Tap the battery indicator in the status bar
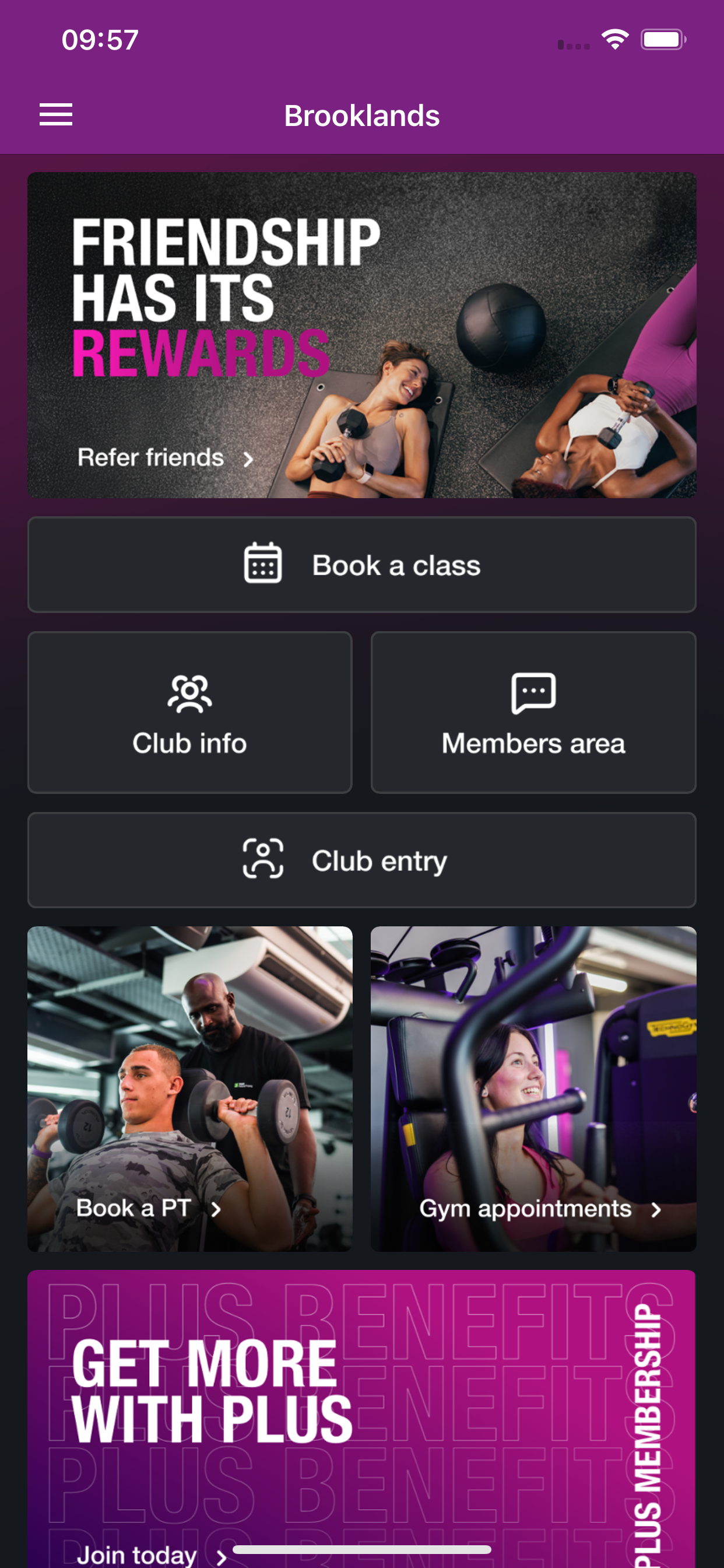The image size is (724, 1568). (663, 39)
